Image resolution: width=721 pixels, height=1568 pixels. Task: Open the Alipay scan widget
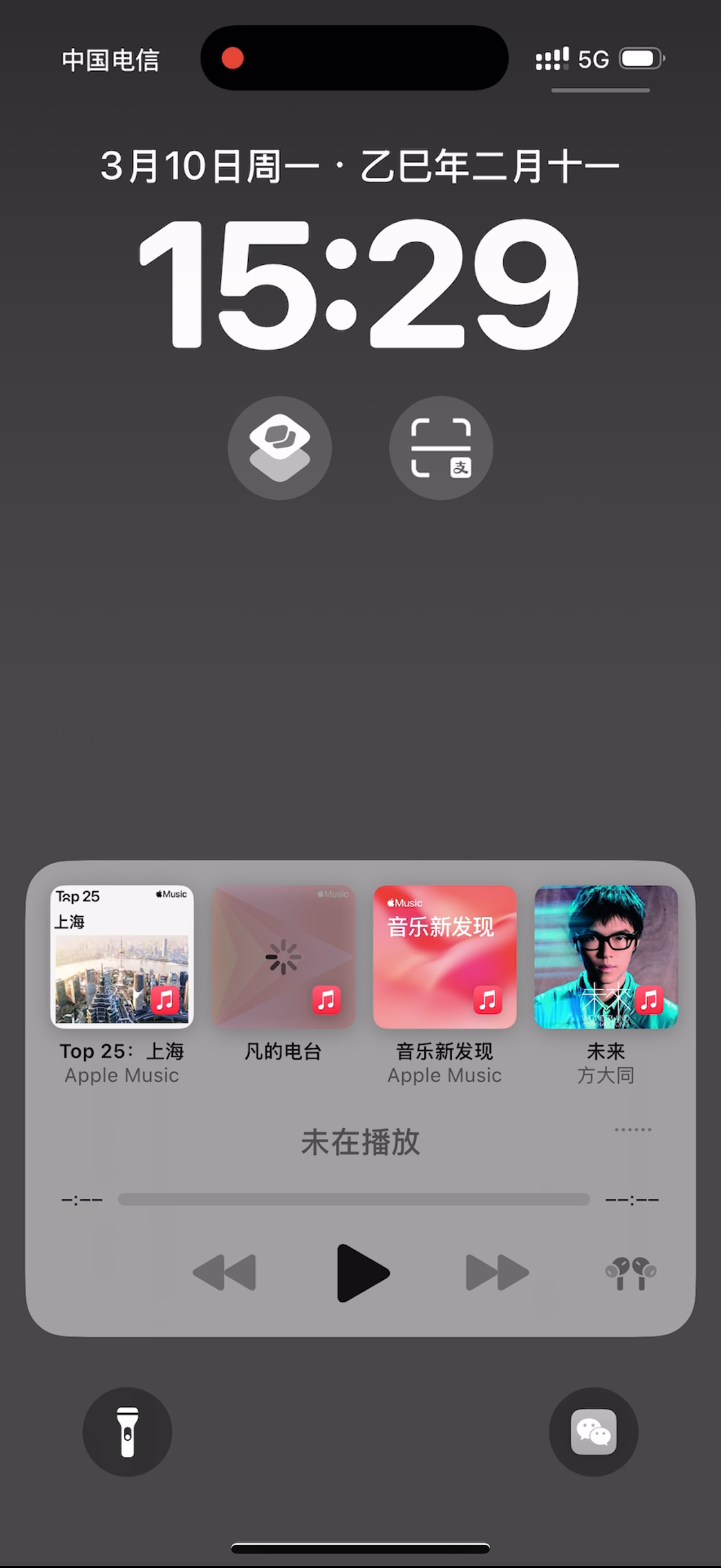click(x=441, y=448)
